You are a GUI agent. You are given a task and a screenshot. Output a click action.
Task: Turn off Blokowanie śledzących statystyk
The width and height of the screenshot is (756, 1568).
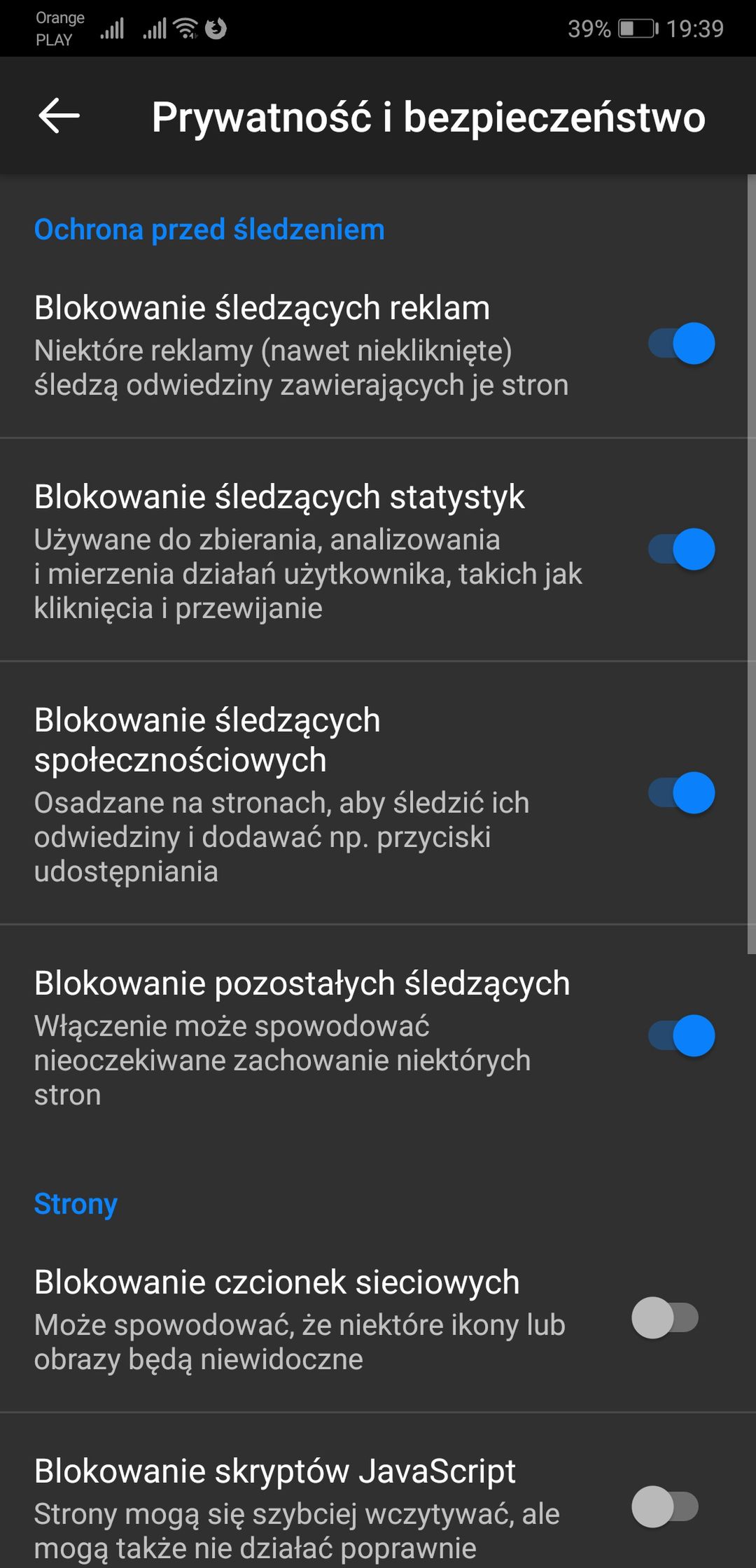point(681,549)
